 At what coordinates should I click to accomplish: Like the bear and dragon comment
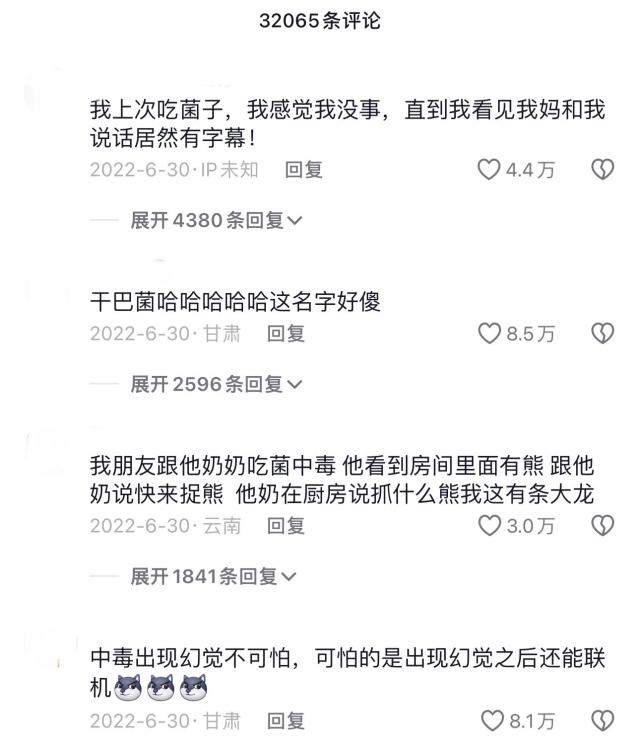[x=489, y=526]
